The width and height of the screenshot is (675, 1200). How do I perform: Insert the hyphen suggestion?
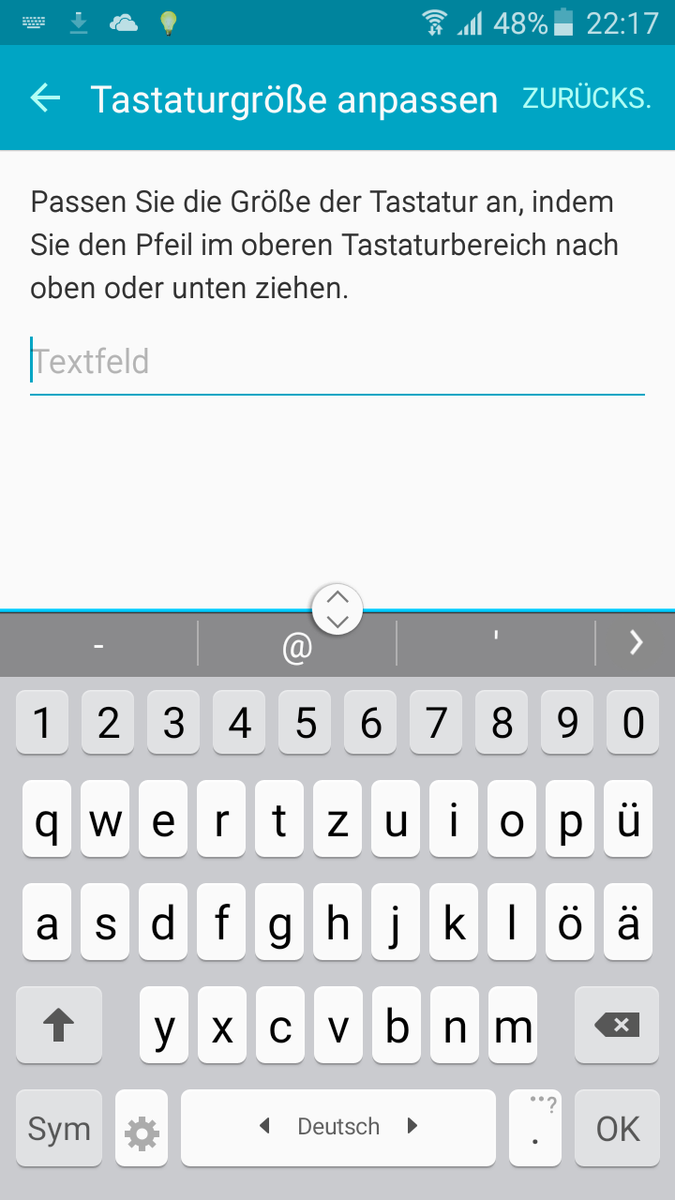coord(99,647)
